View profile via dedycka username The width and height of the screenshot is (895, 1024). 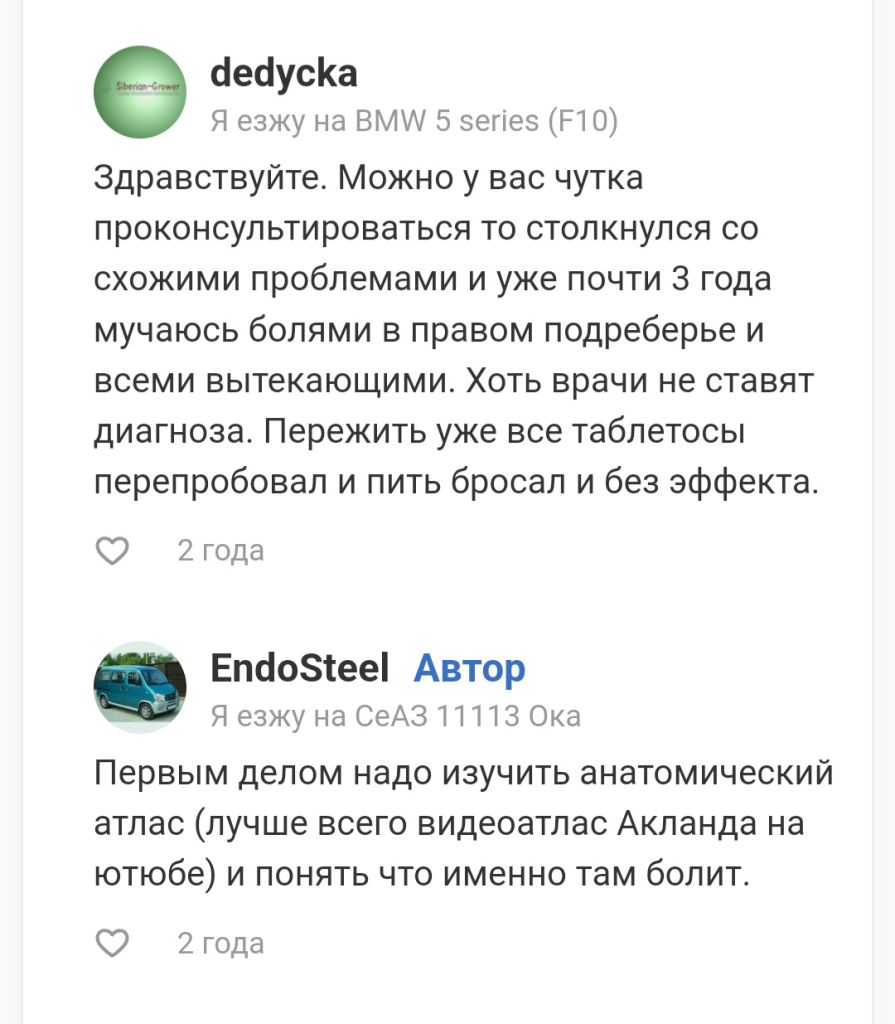tap(283, 73)
